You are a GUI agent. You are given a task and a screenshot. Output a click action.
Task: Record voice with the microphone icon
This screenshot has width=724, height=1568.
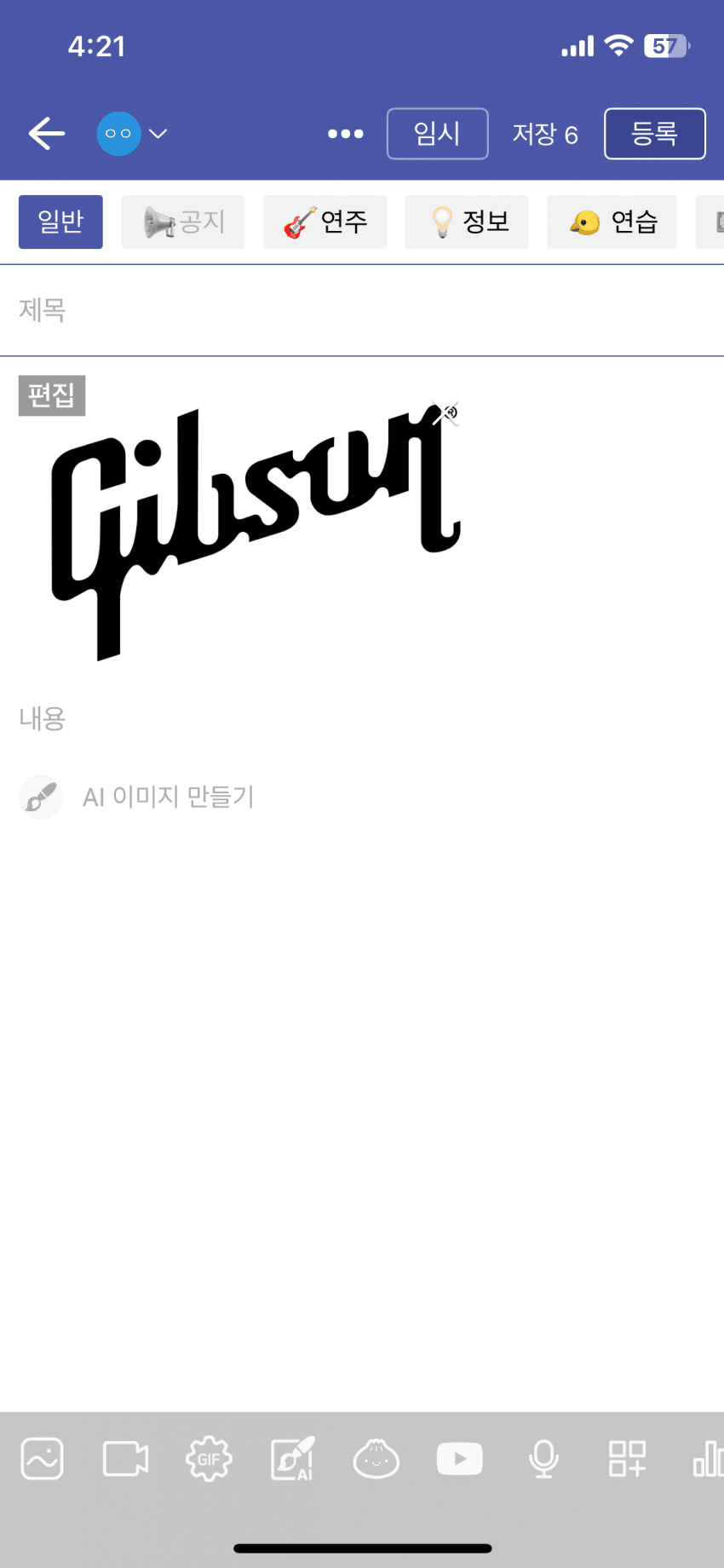click(543, 1459)
